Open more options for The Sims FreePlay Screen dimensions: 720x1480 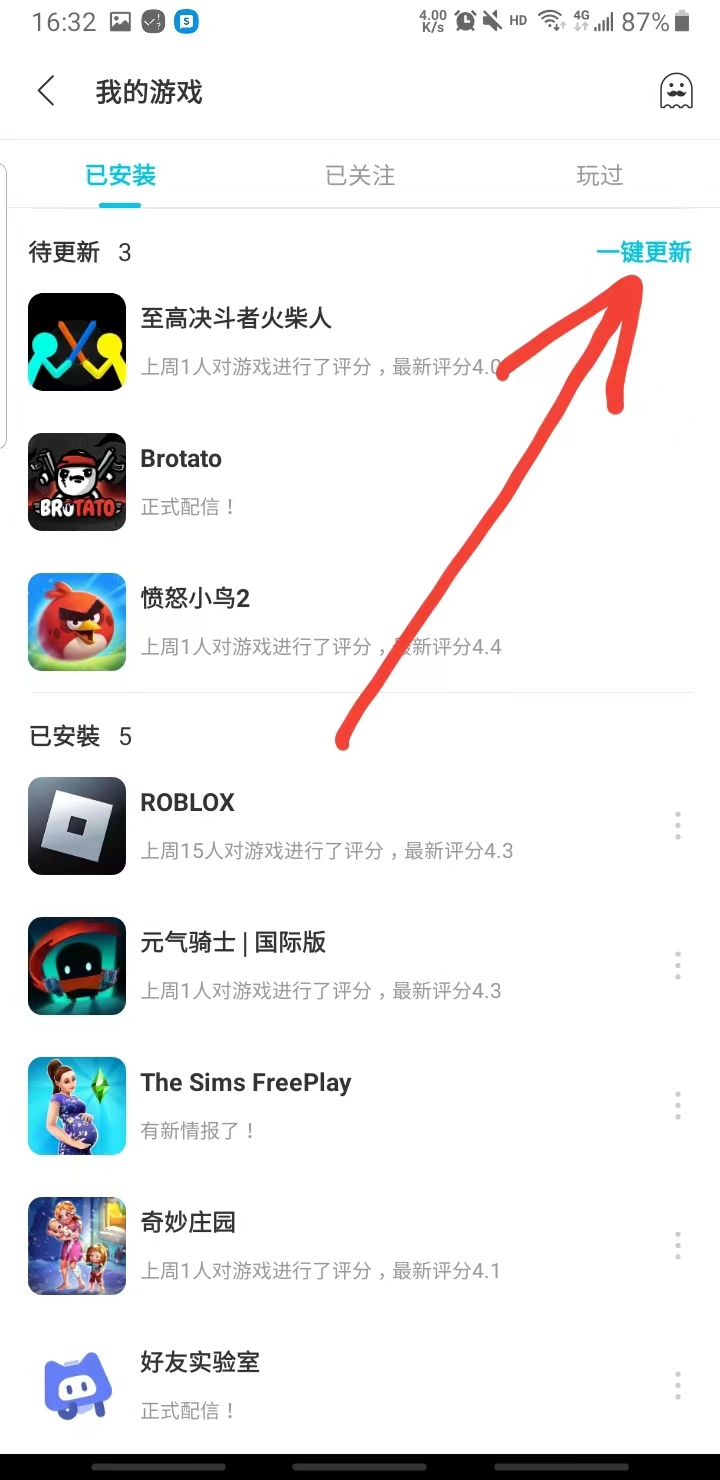677,1106
